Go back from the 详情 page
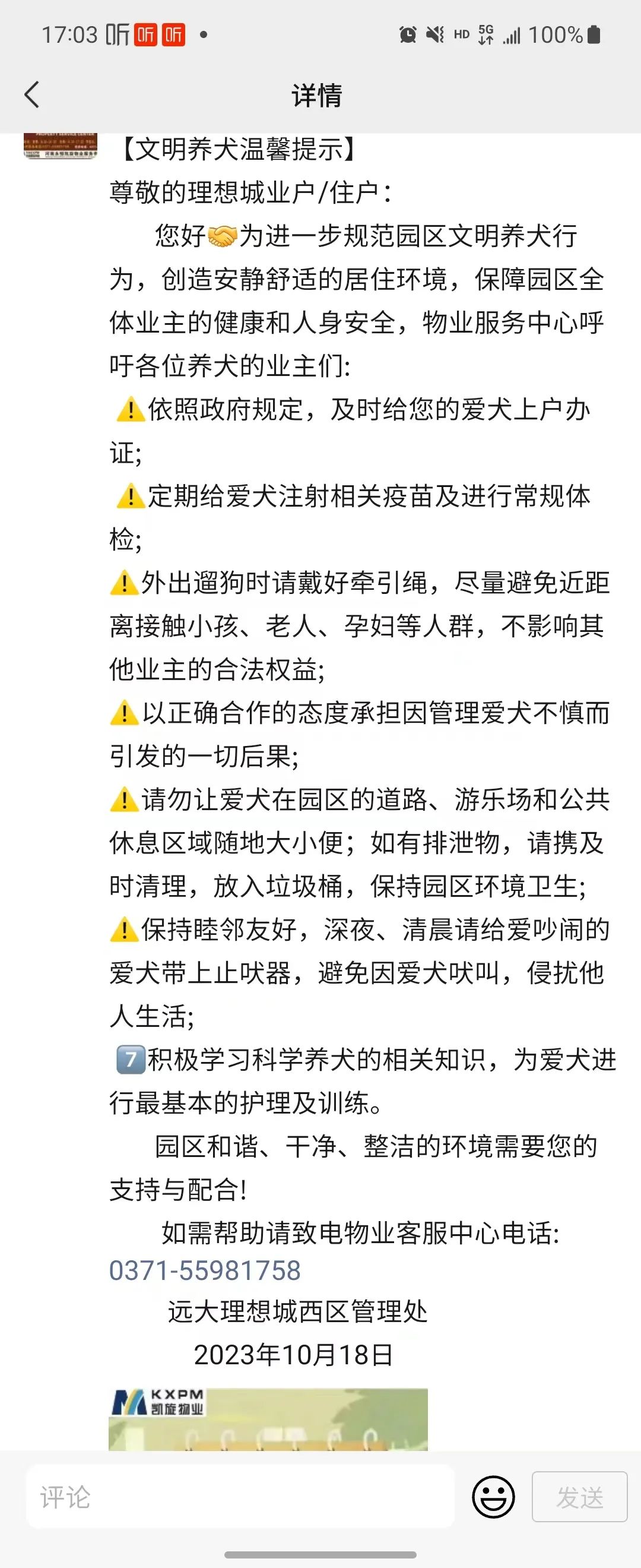This screenshot has height=1568, width=641. 31,95
